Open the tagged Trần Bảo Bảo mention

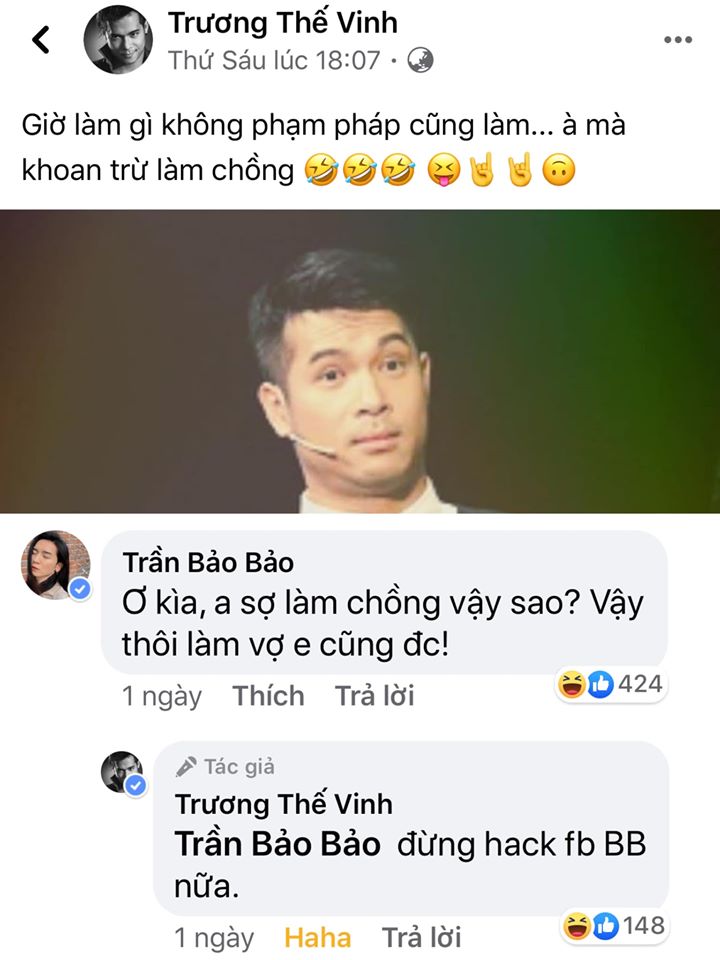pos(277,844)
